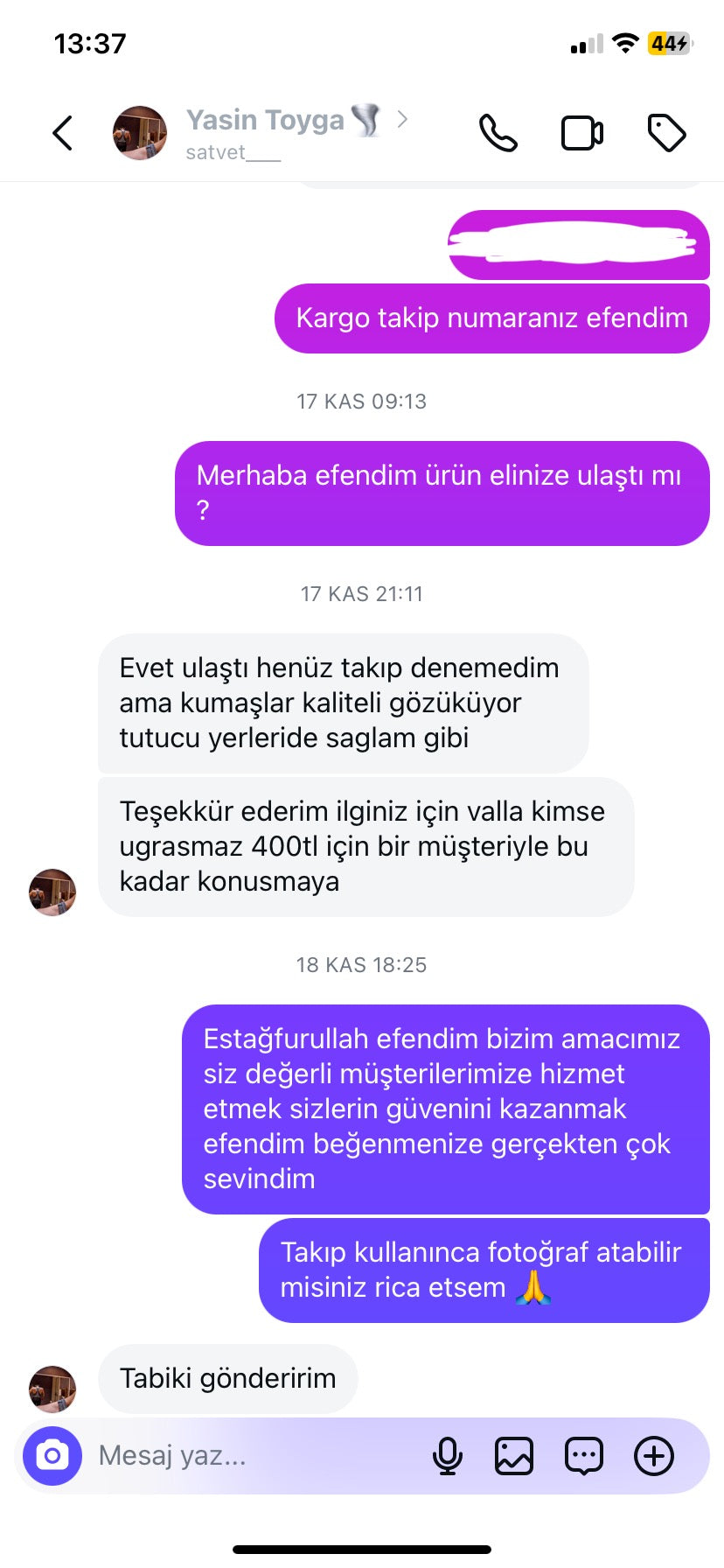The height and width of the screenshot is (1568, 724).
Task: Open the photo gallery picker
Action: click(514, 1456)
